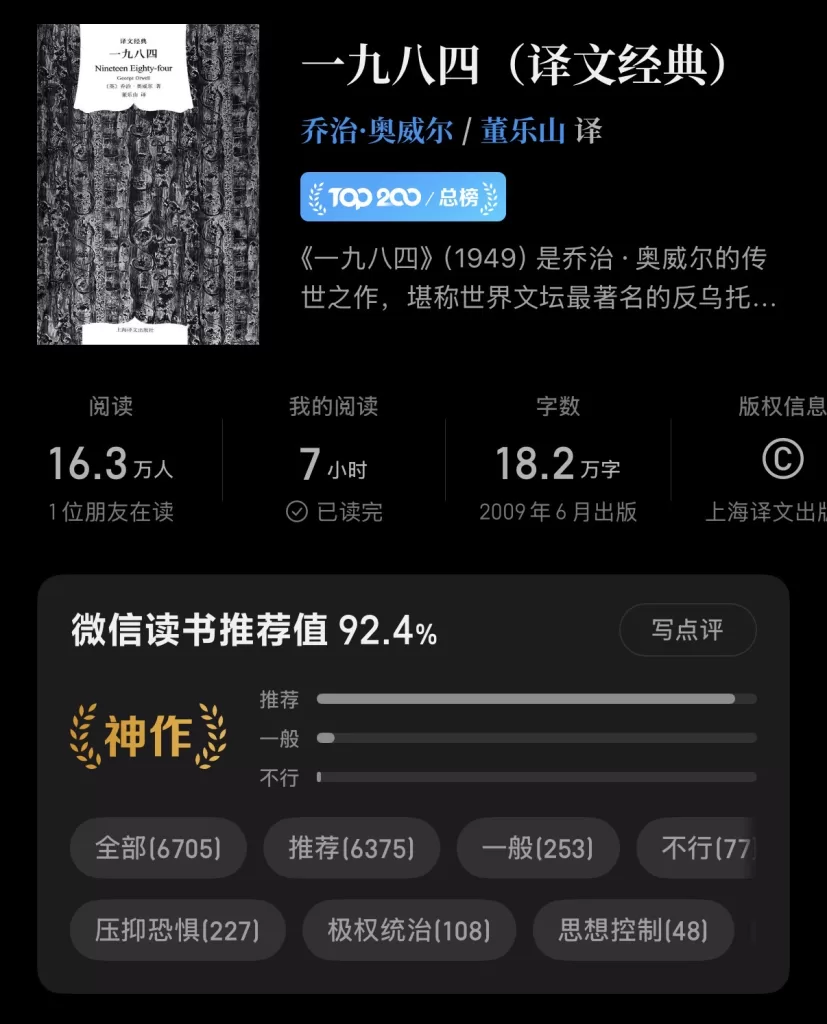Screen dimensions: 827x1024
Task: Show all reviews via 全部(6705) chip
Action: pos(158,849)
